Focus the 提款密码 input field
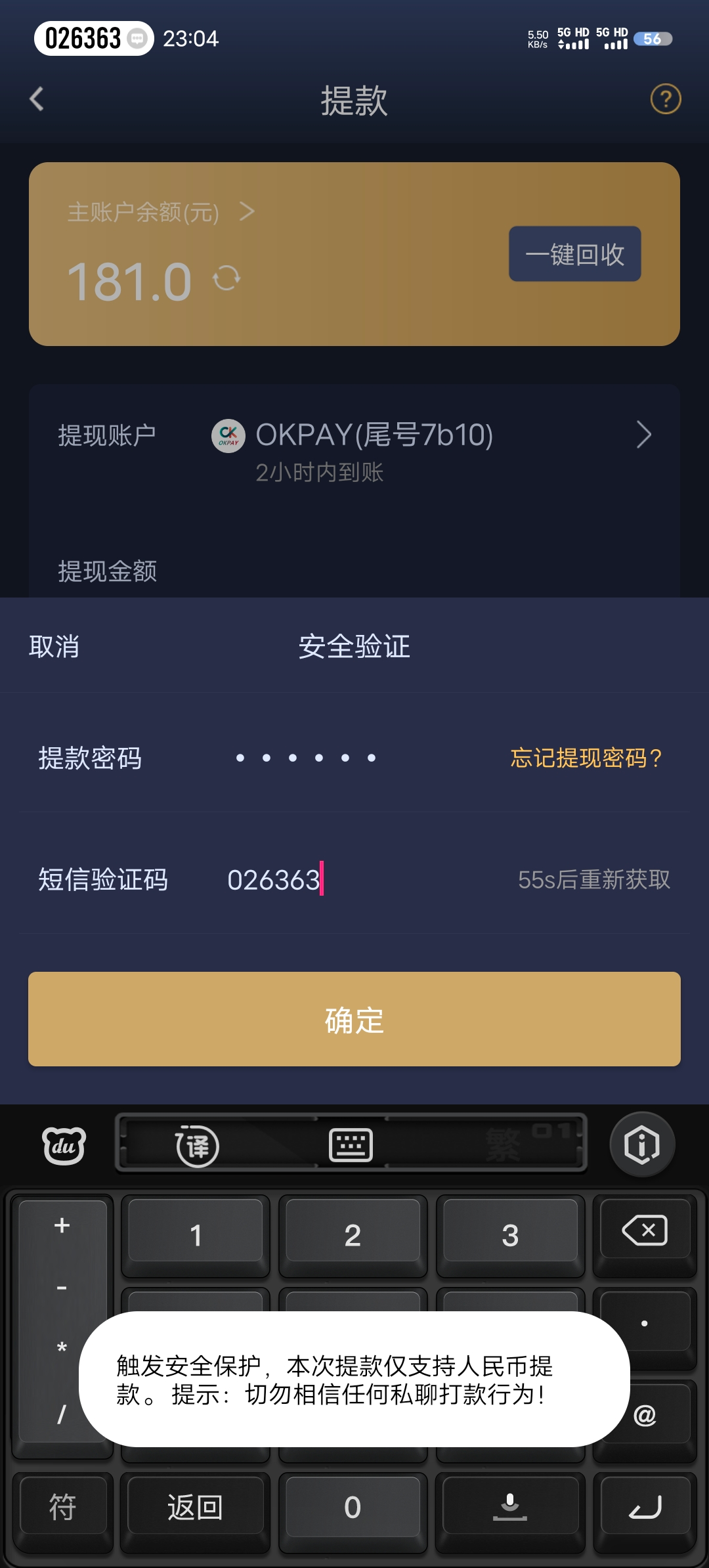Image resolution: width=709 pixels, height=1568 pixels. click(306, 758)
